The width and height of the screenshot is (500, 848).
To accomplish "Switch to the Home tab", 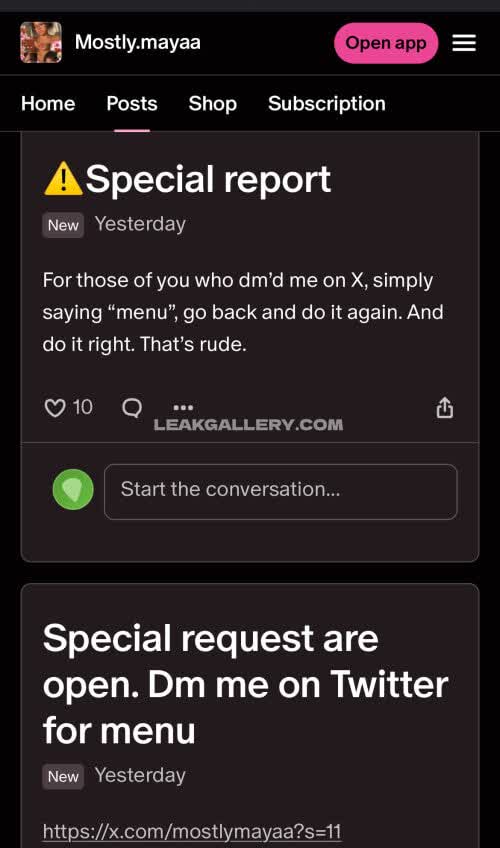I will (48, 103).
